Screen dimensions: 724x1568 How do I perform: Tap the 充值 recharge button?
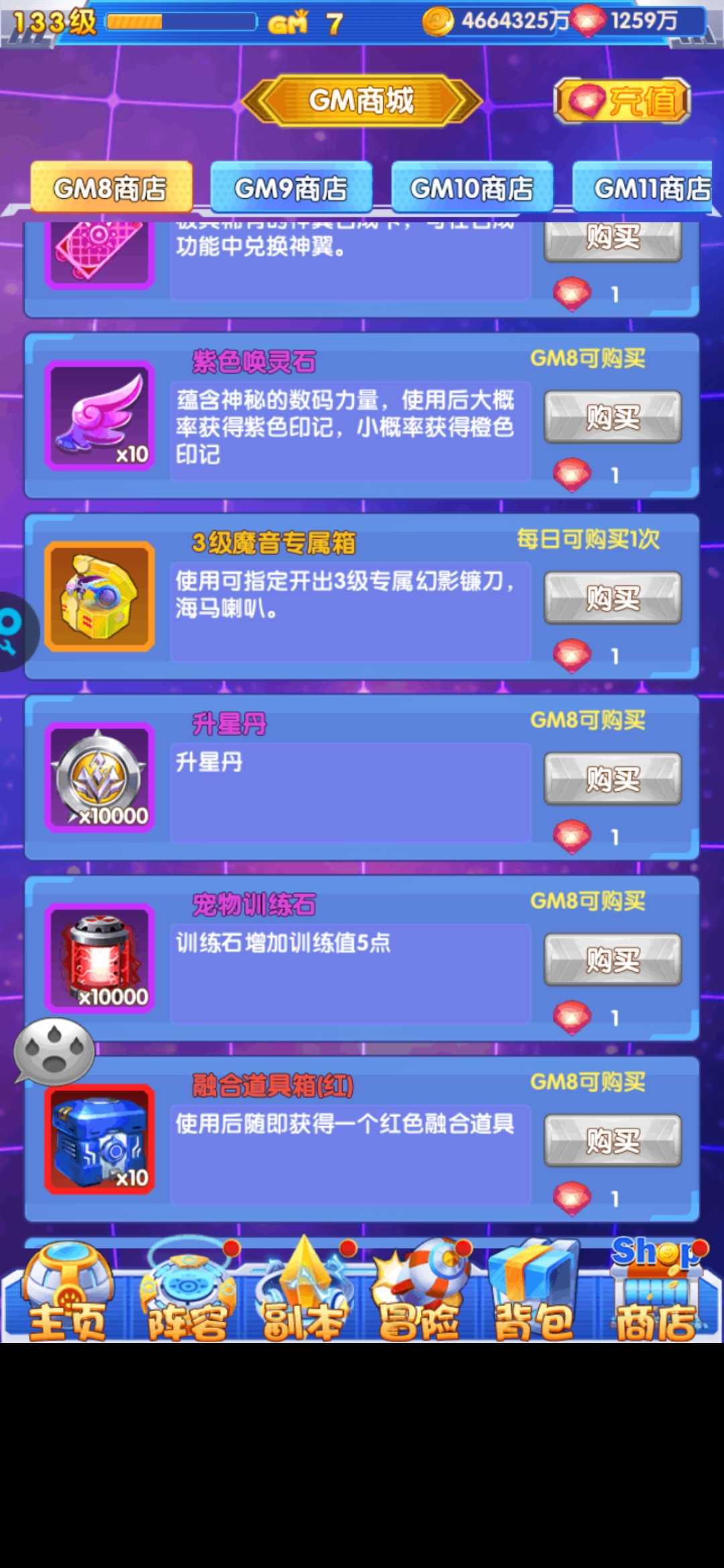coord(622,101)
